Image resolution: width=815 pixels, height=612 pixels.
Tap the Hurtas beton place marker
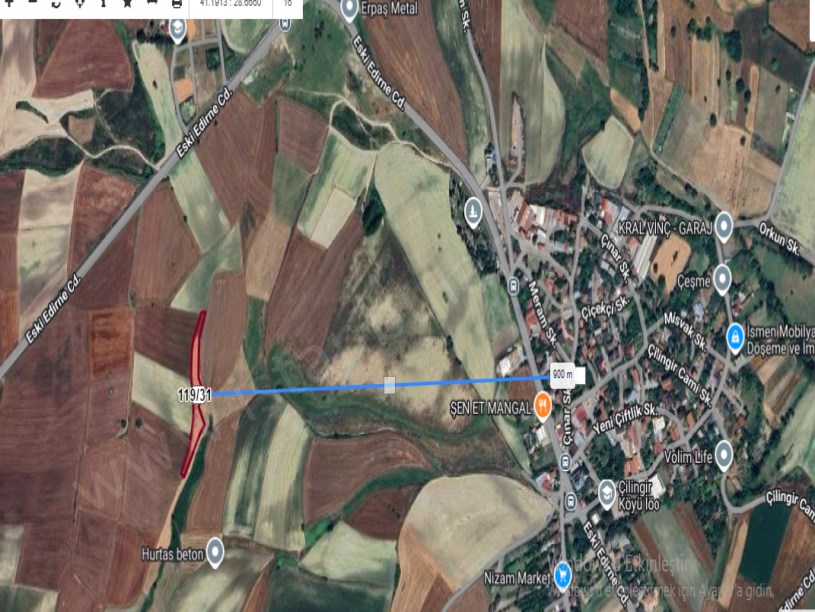click(x=214, y=552)
